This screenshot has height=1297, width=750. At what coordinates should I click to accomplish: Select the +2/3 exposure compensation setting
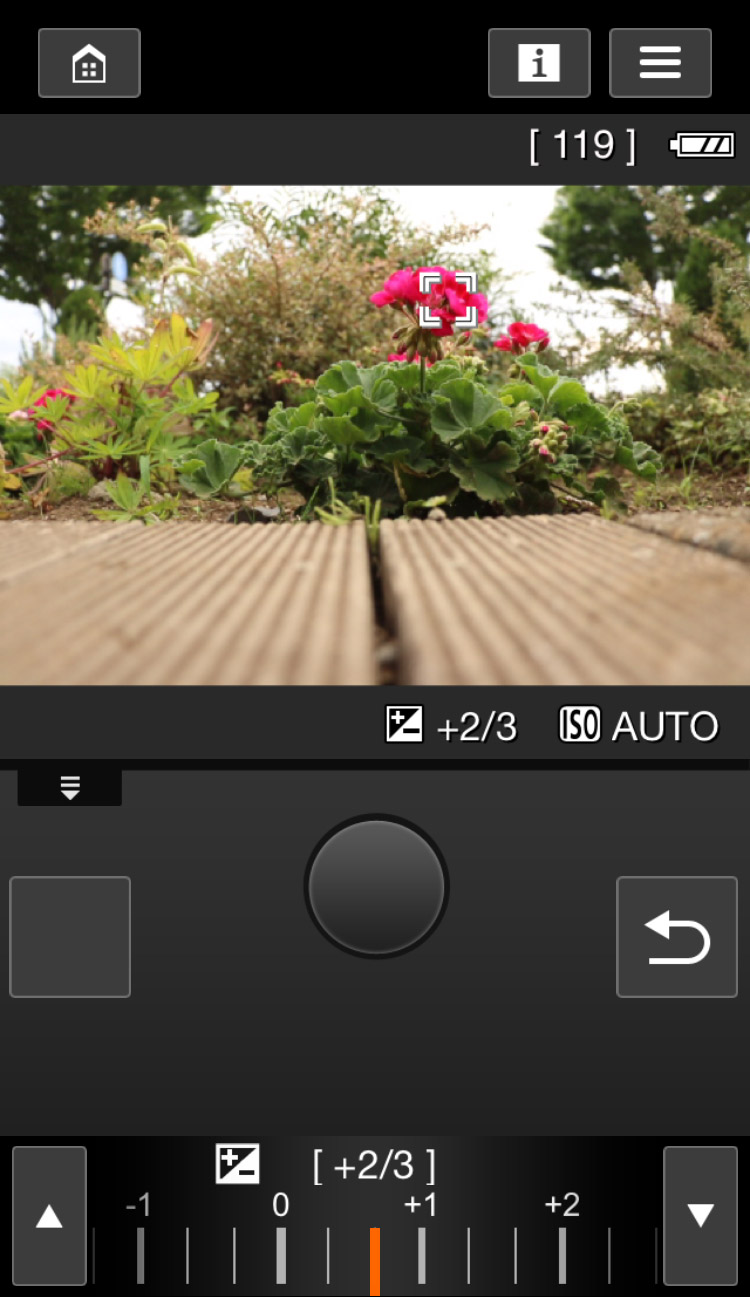tap(452, 726)
